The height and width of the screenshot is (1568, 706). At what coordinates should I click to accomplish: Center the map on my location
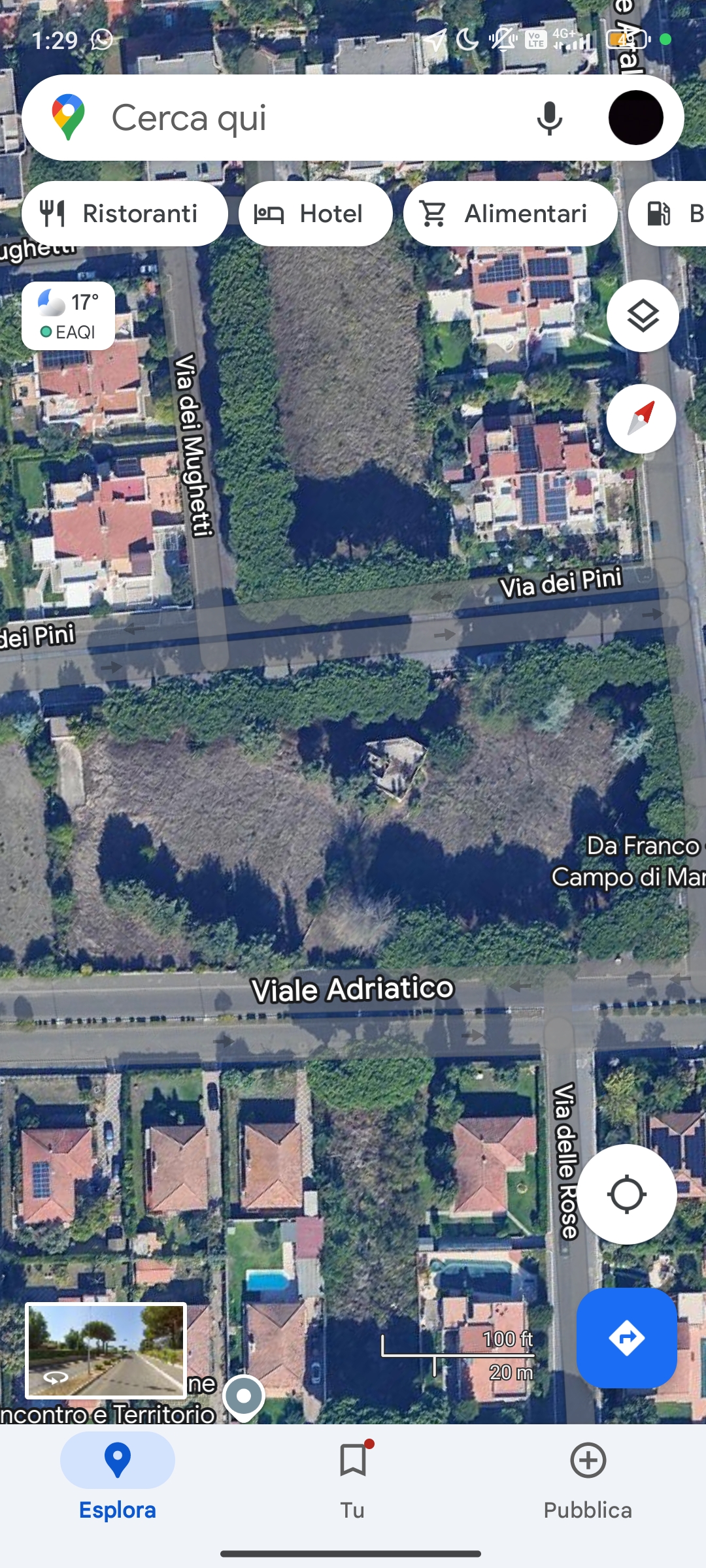tap(626, 1194)
